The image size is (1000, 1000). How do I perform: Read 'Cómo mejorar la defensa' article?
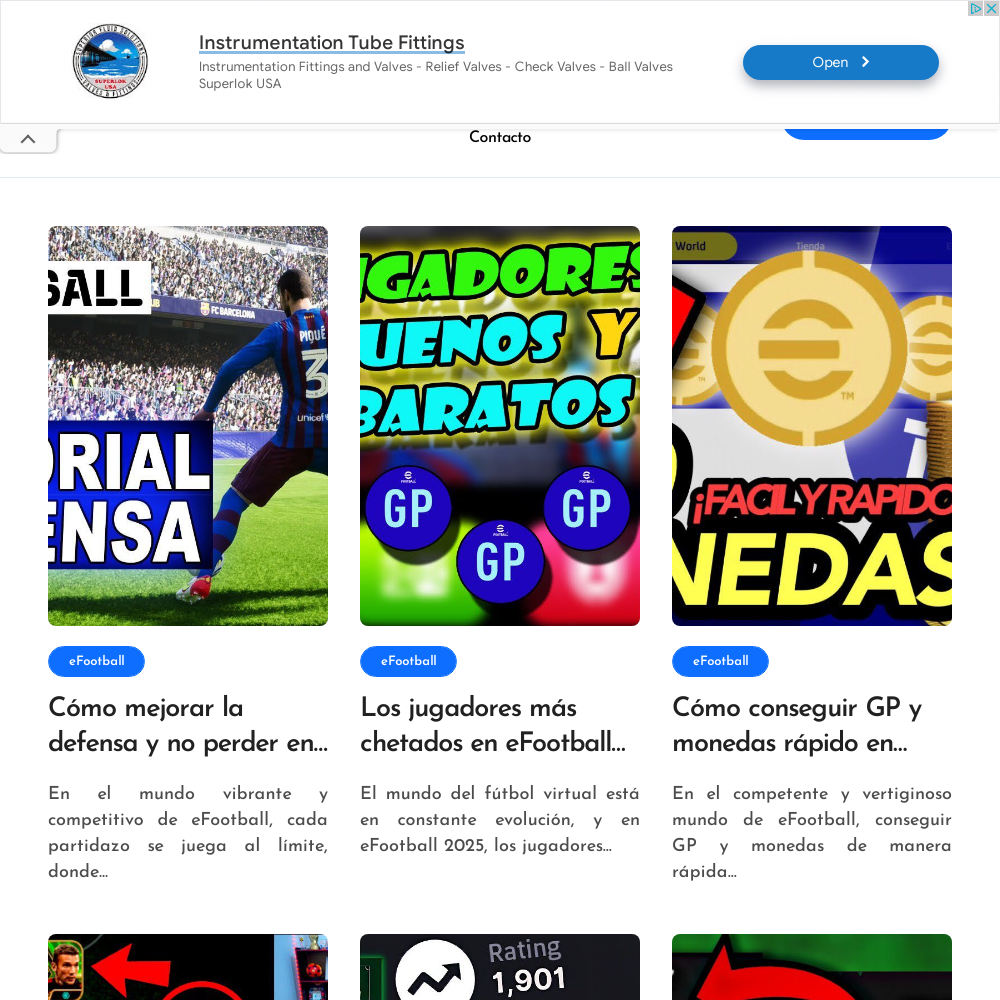click(188, 726)
